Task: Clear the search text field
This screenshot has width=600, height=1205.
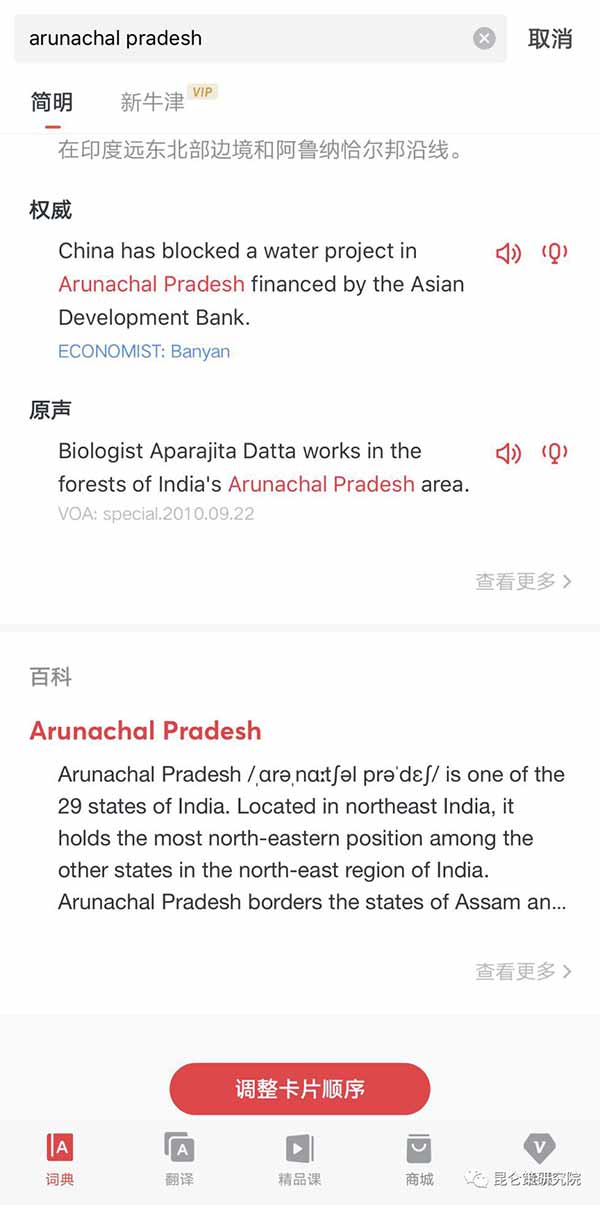Action: pos(484,39)
